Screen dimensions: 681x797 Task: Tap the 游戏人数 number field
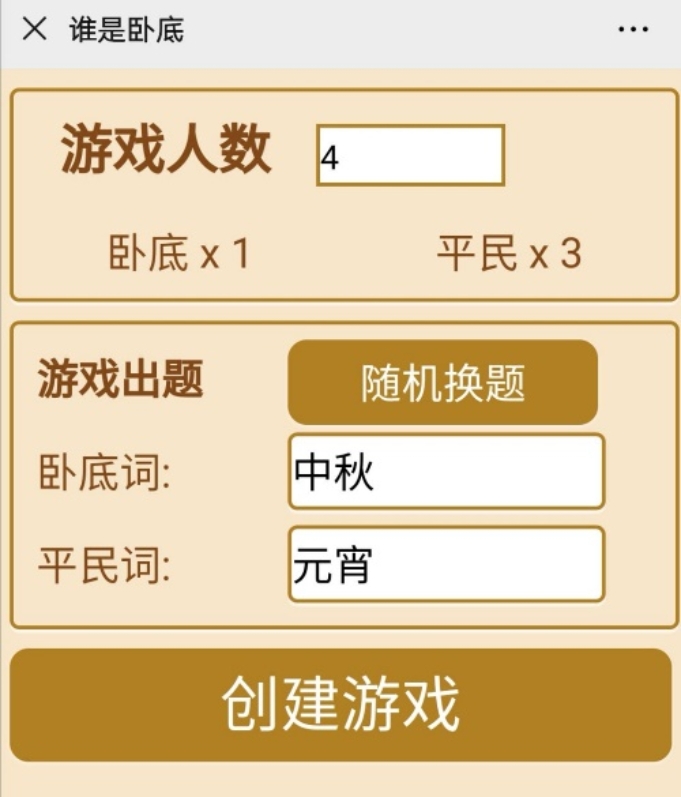410,156
